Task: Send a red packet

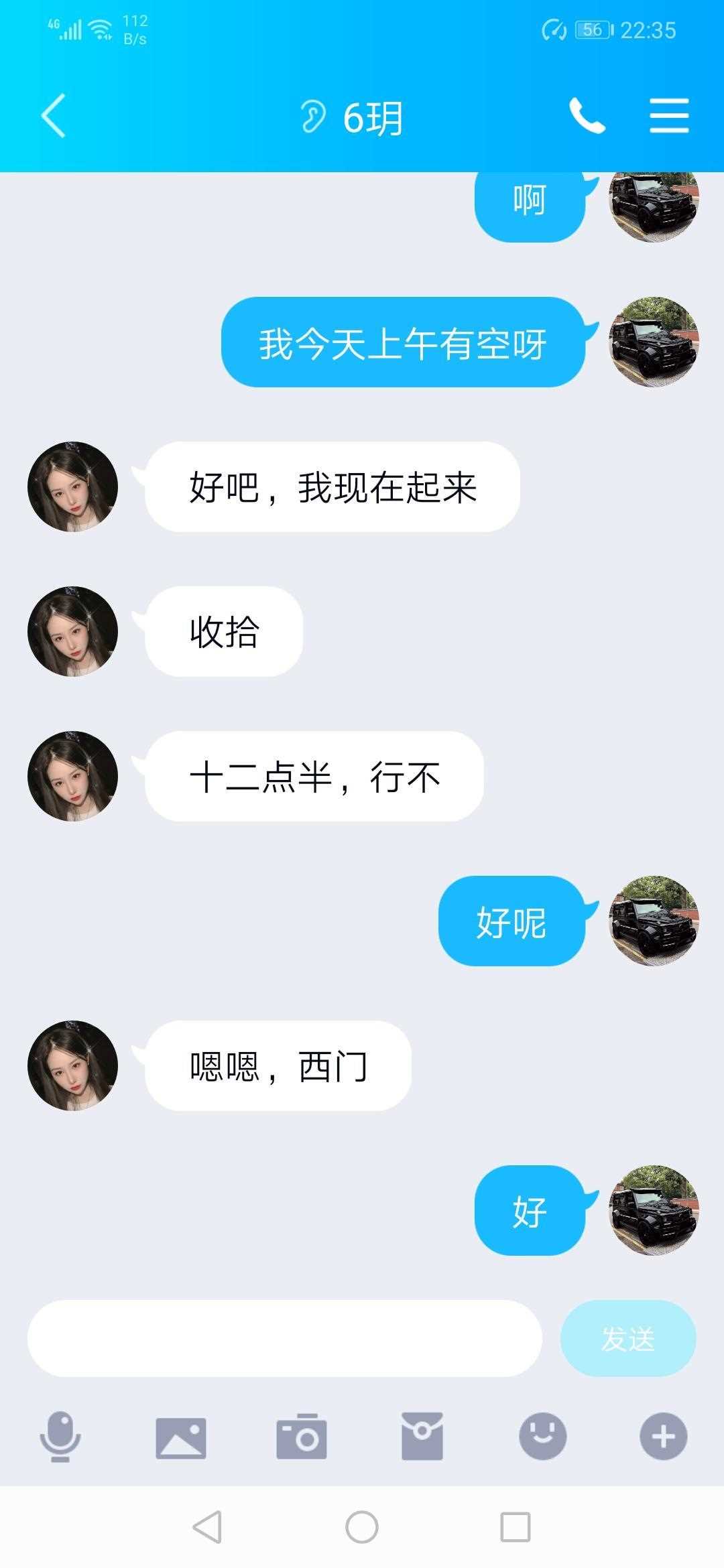Action: coord(422,1436)
